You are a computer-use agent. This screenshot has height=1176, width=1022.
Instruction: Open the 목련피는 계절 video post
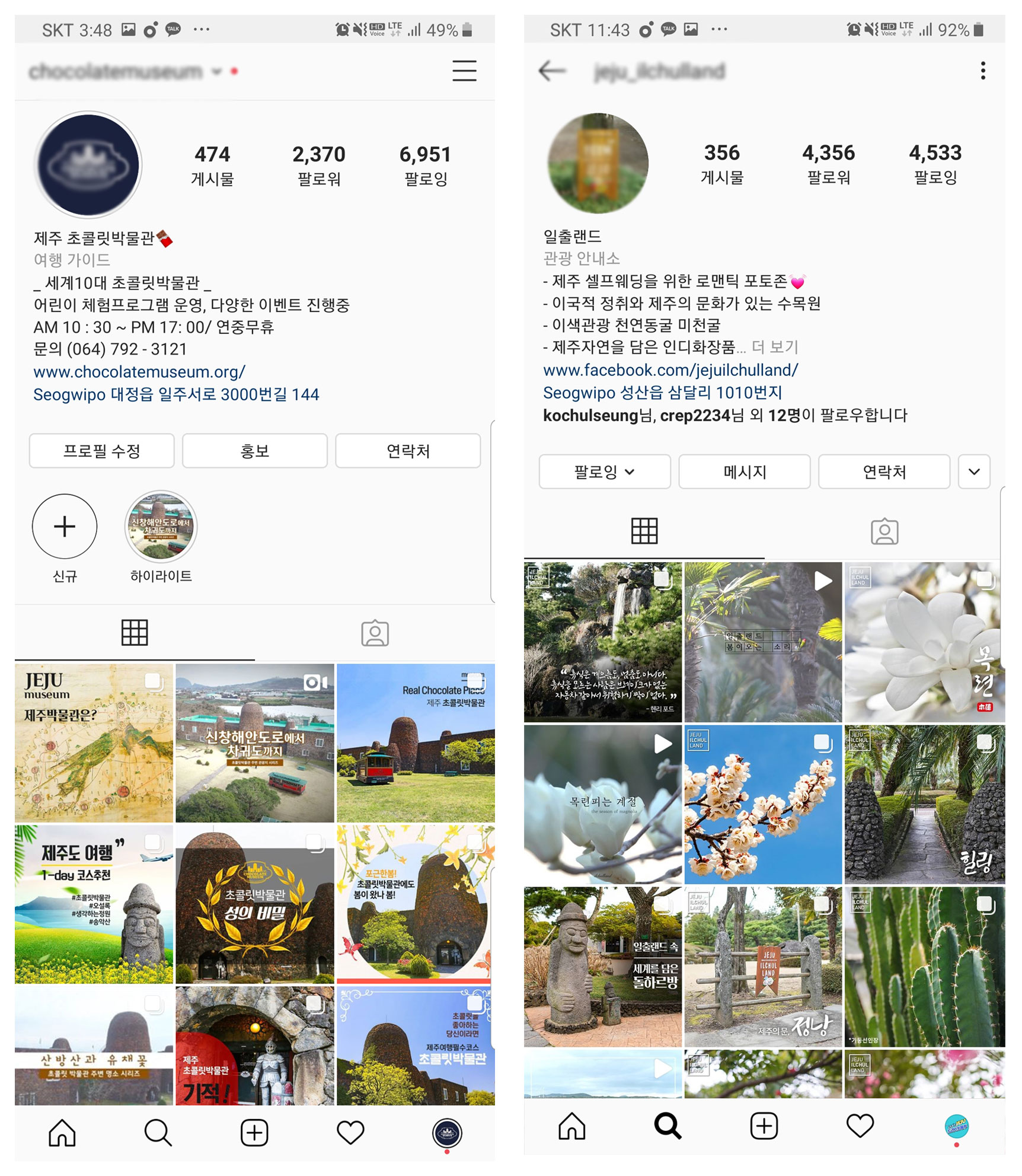(x=602, y=804)
